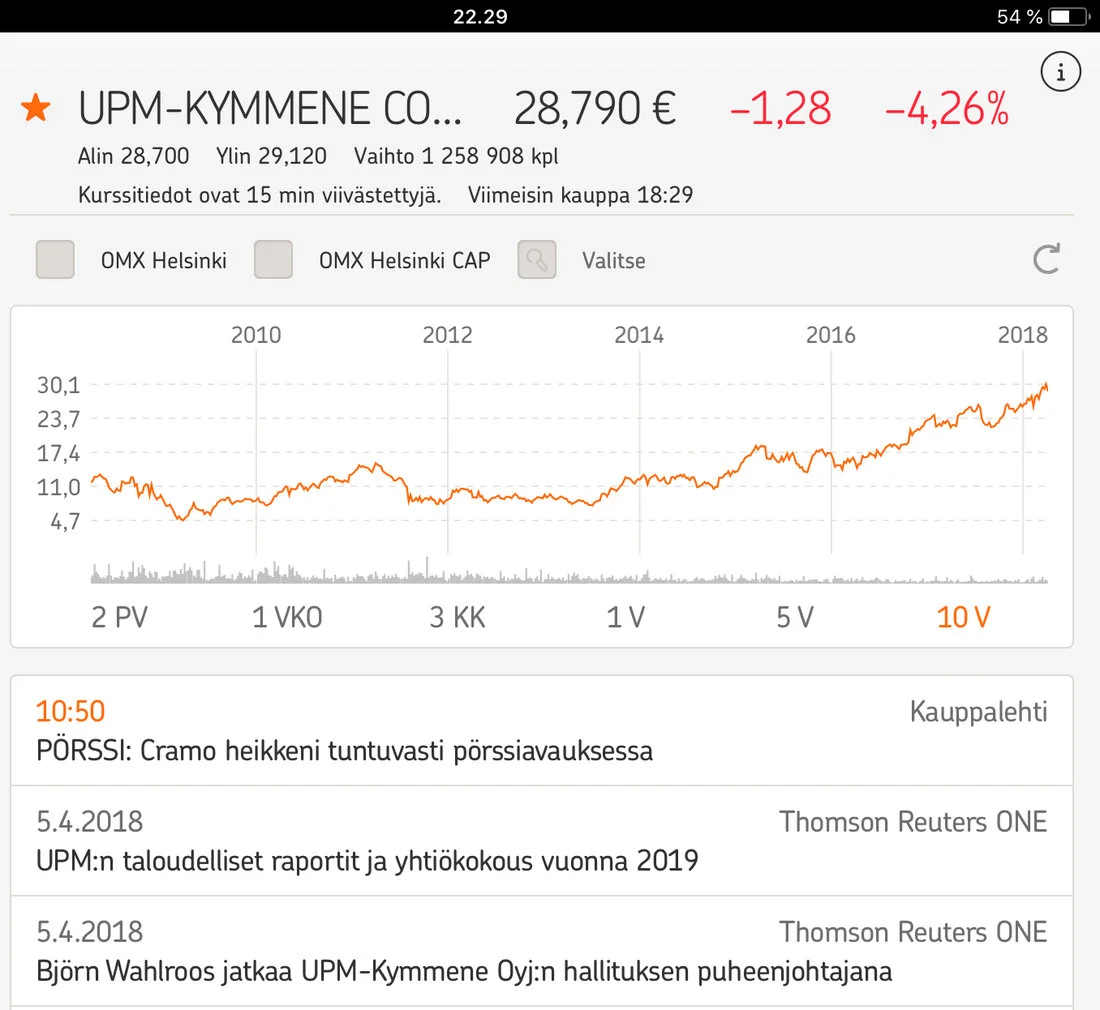Screen dimensions: 1100x1010
Task: Open the Valitse search selector
Action: (x=537, y=260)
